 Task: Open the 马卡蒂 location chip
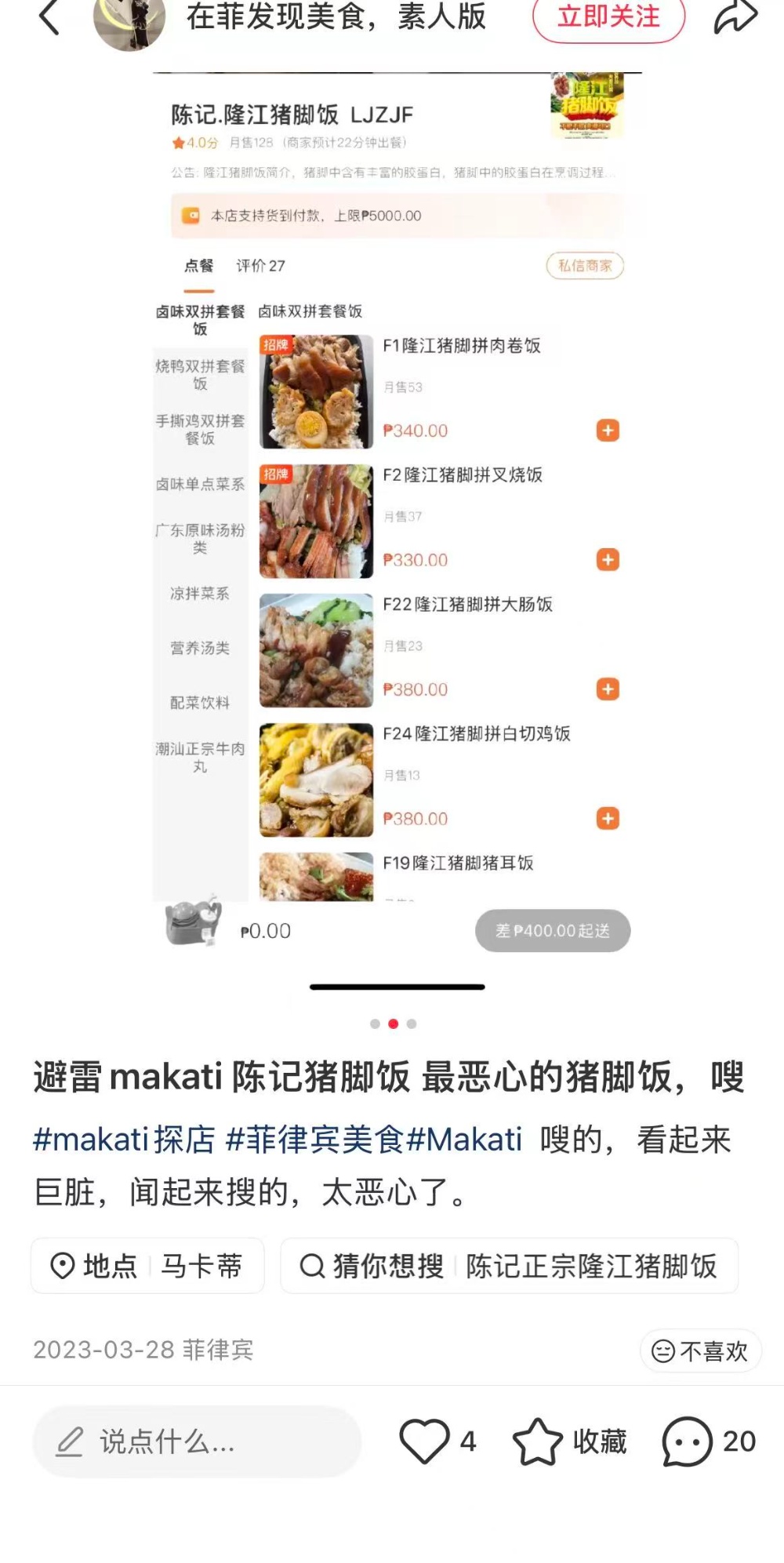tap(147, 1265)
